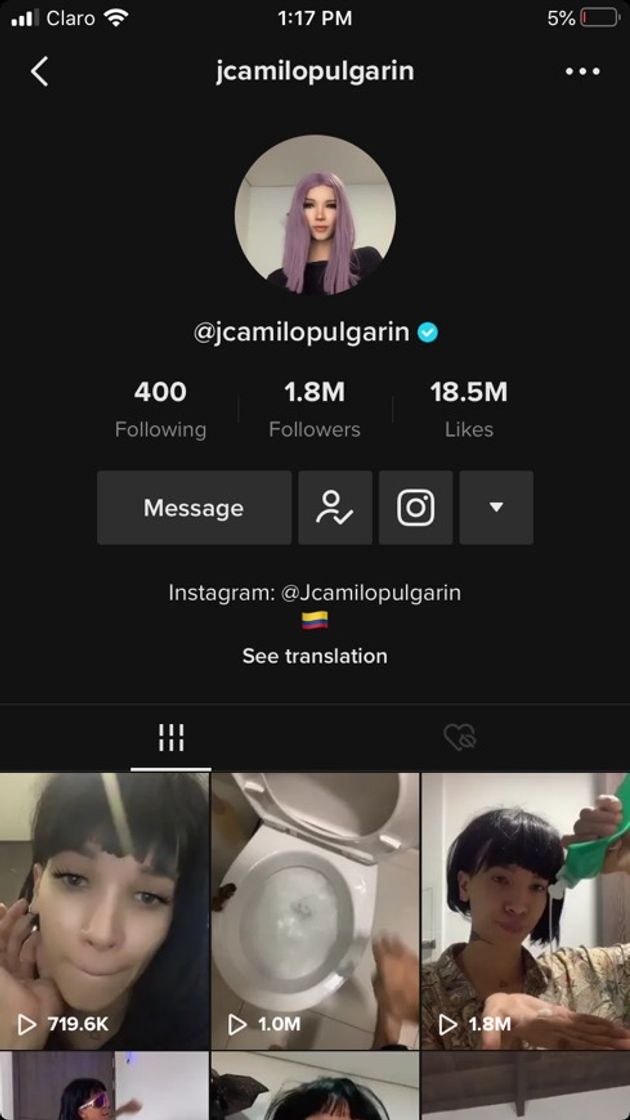Play the toilet video with 1.0M views

[315, 910]
